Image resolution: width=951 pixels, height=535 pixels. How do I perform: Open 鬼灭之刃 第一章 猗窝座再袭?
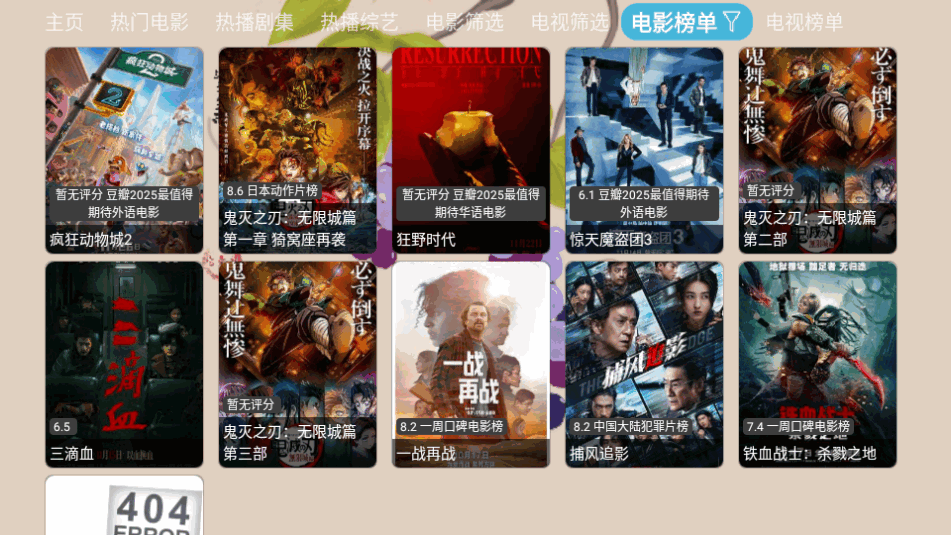298,150
